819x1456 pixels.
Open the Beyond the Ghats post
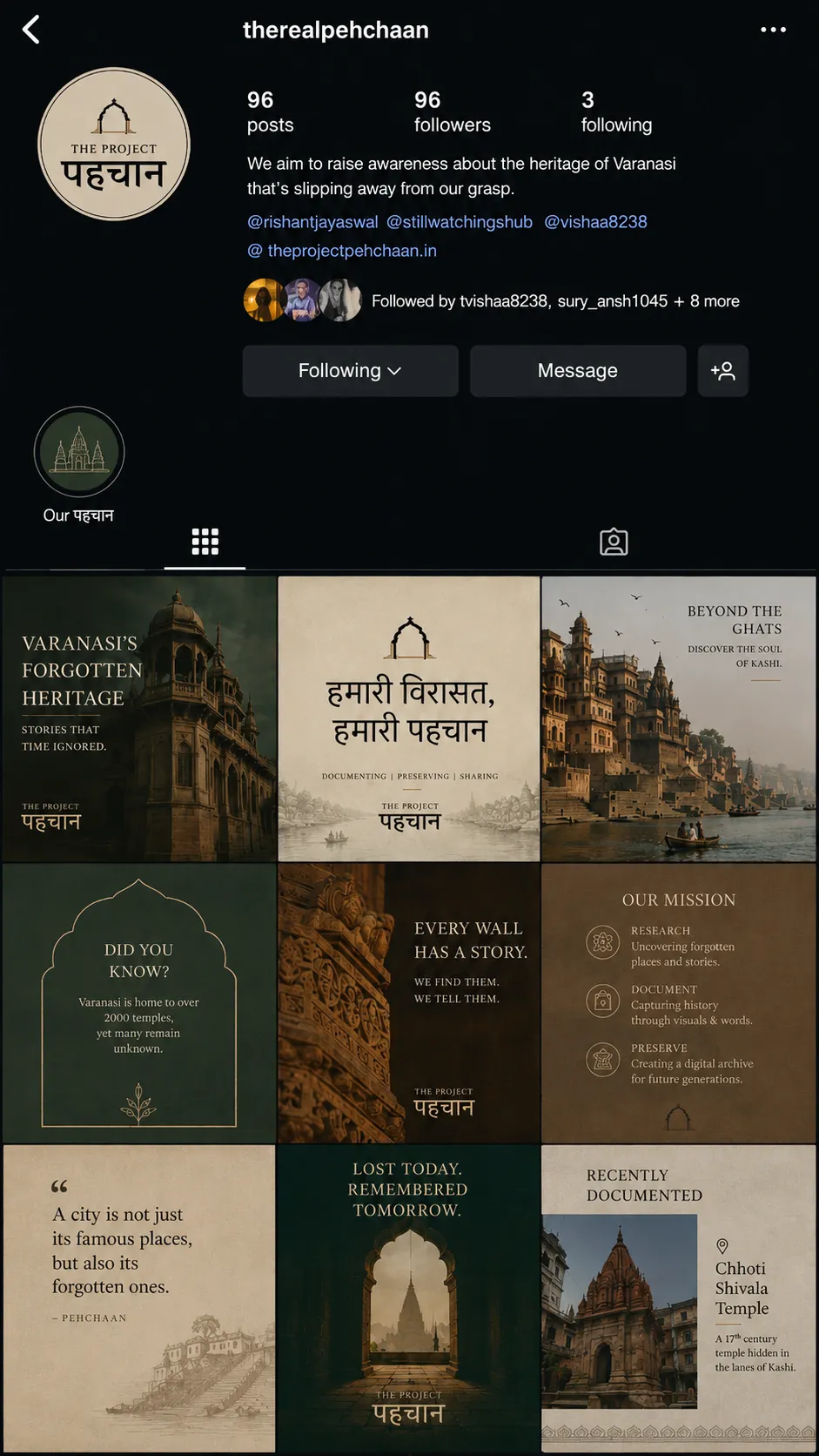click(679, 718)
